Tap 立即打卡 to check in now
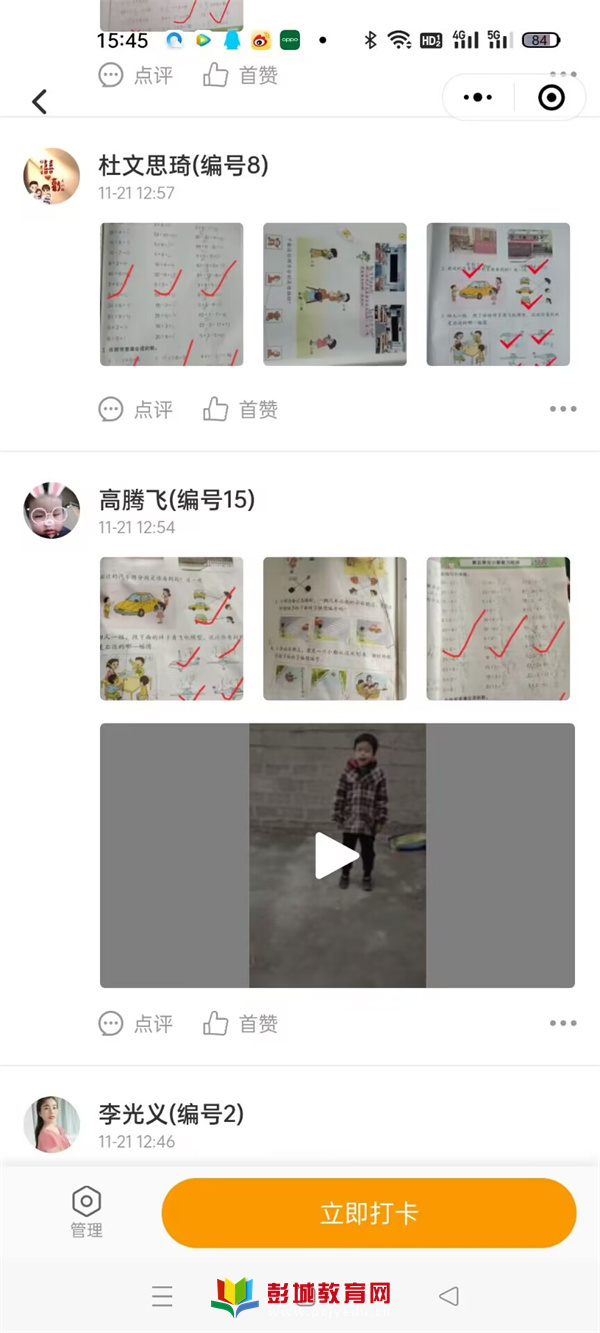The width and height of the screenshot is (600, 1333). pos(369,1213)
